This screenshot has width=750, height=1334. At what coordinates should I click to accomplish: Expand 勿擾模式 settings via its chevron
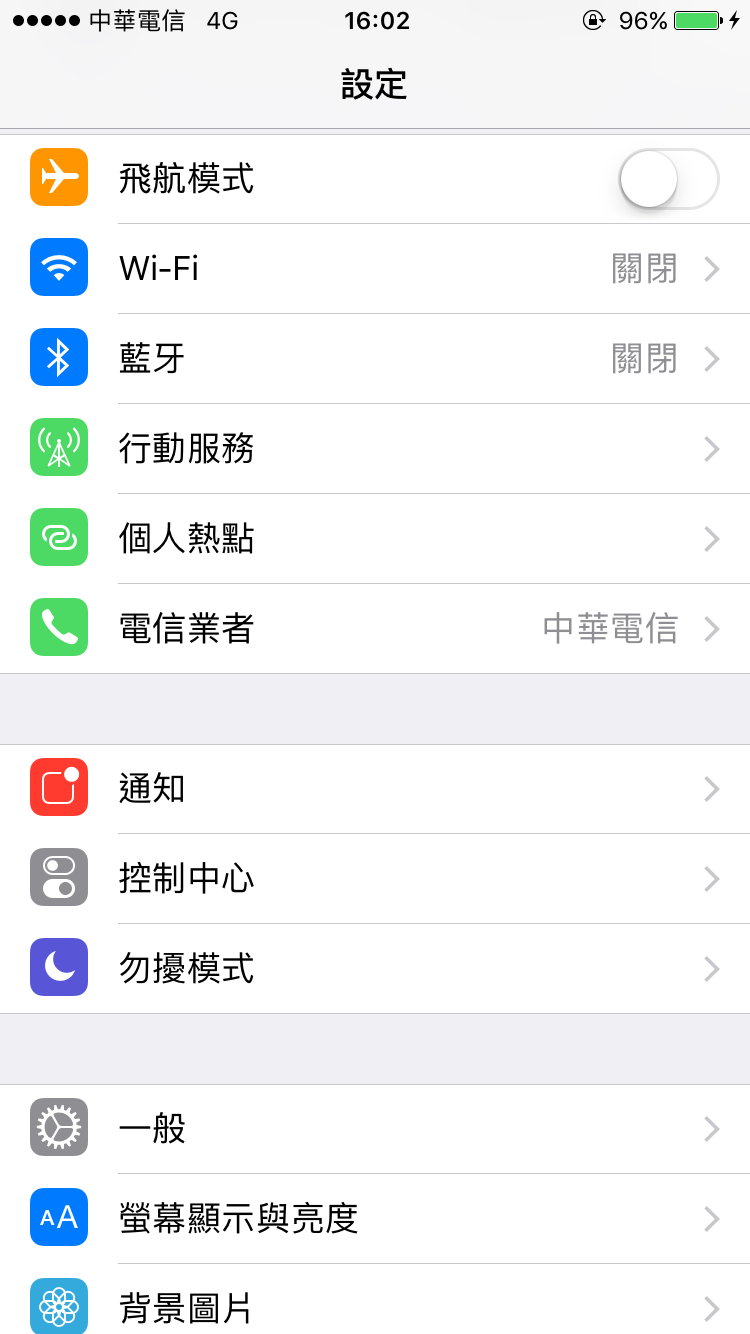(712, 968)
